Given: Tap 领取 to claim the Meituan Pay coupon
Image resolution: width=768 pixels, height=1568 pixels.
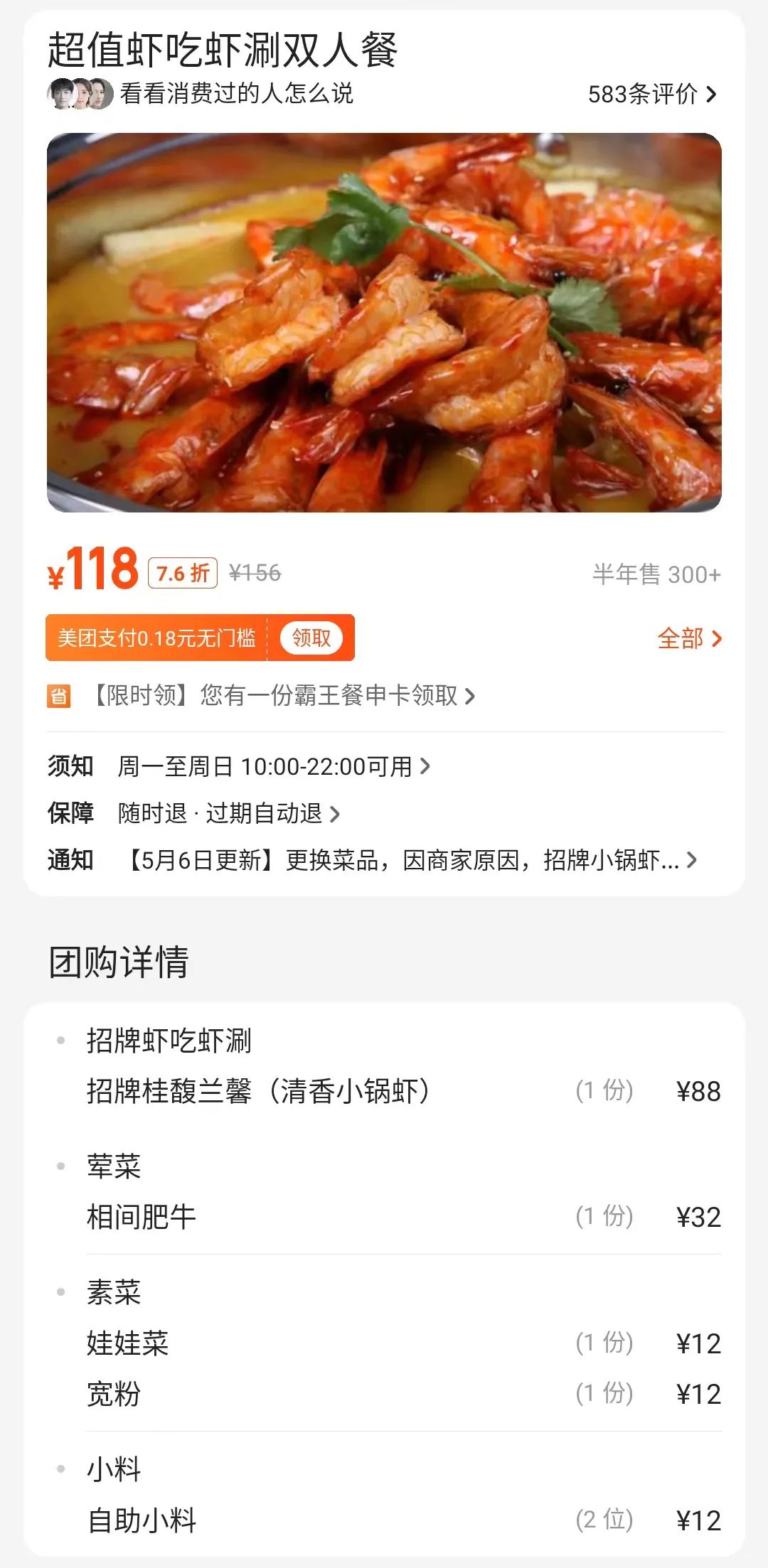Looking at the screenshot, I should coord(311,638).
